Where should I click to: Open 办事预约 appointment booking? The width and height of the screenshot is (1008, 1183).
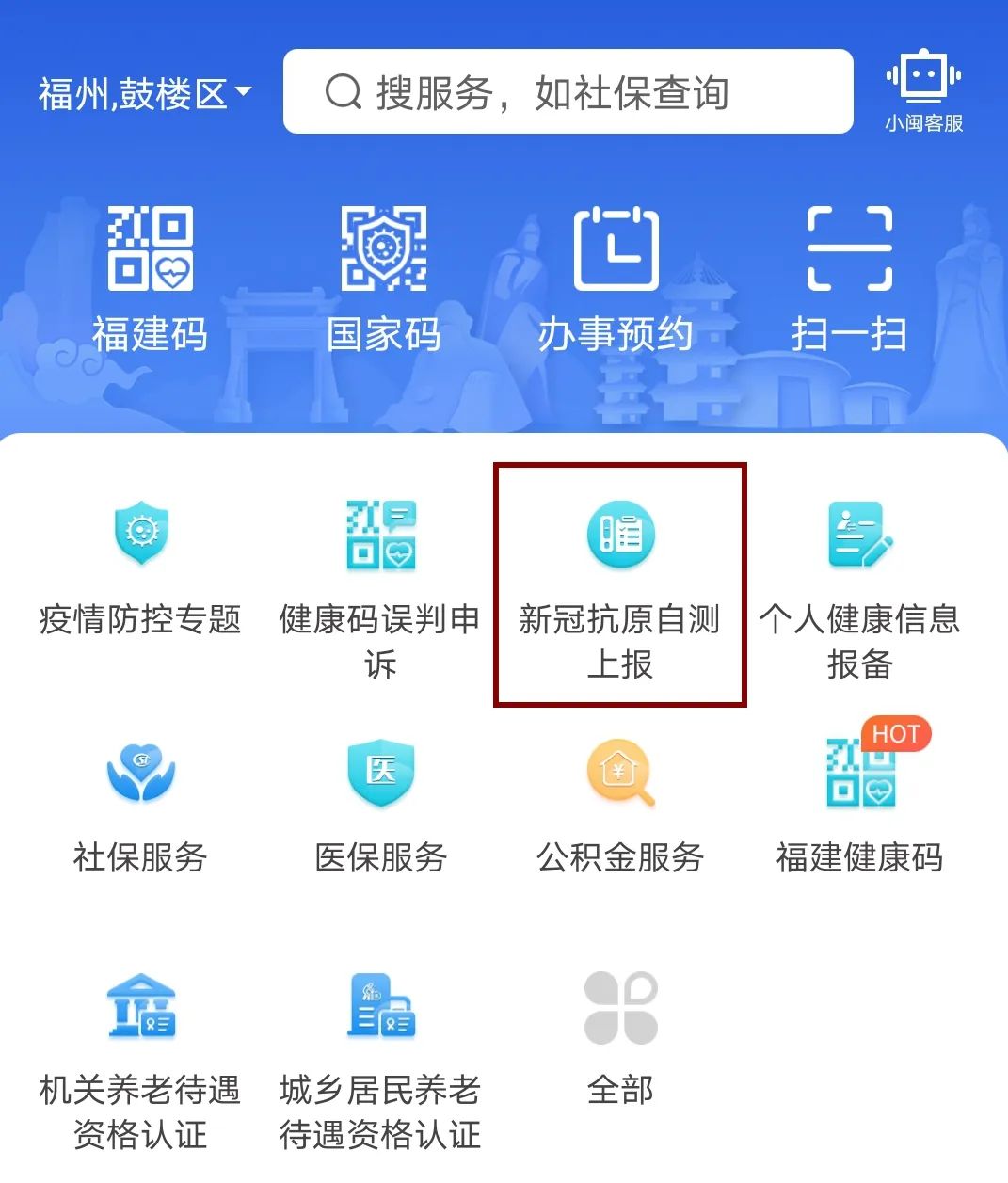616,278
